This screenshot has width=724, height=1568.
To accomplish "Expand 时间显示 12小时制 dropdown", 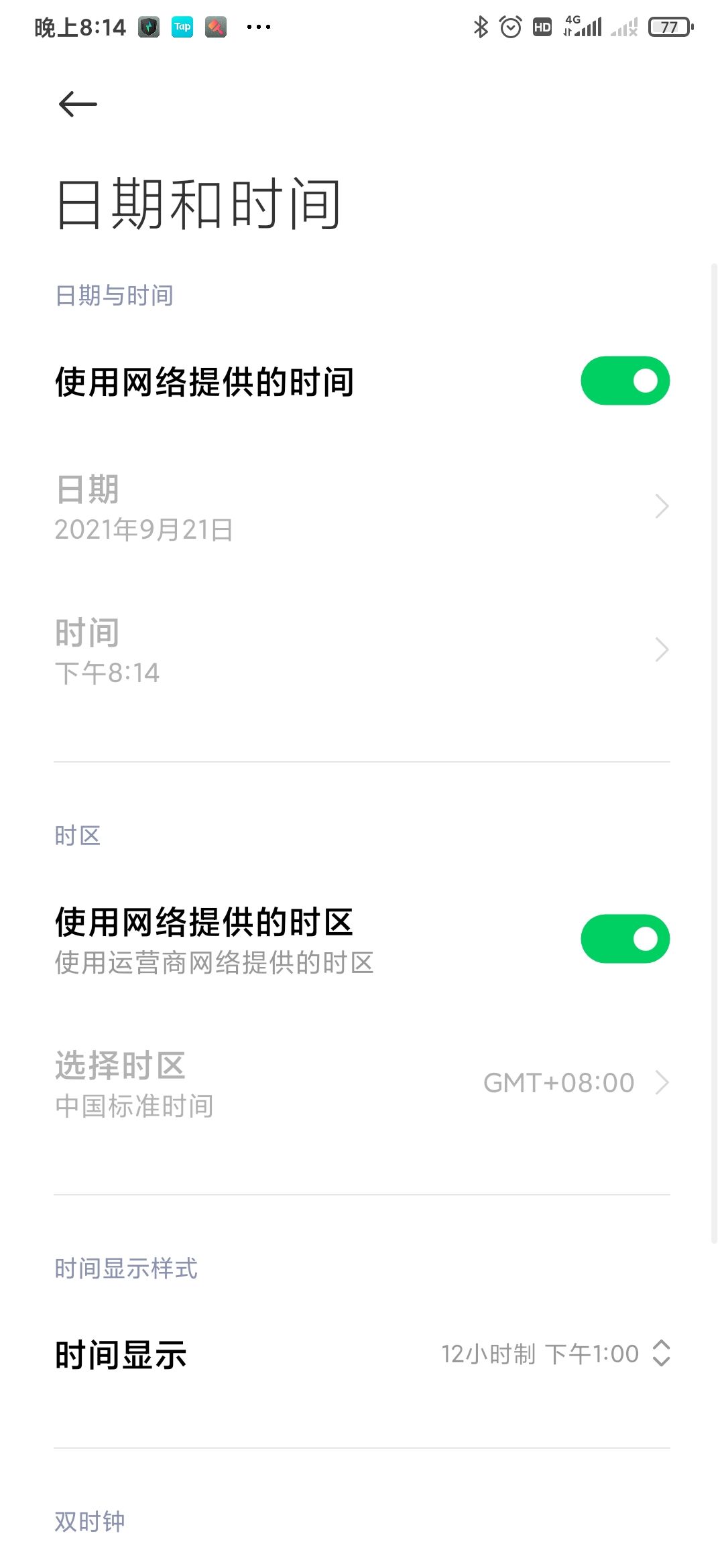I will (x=555, y=1354).
